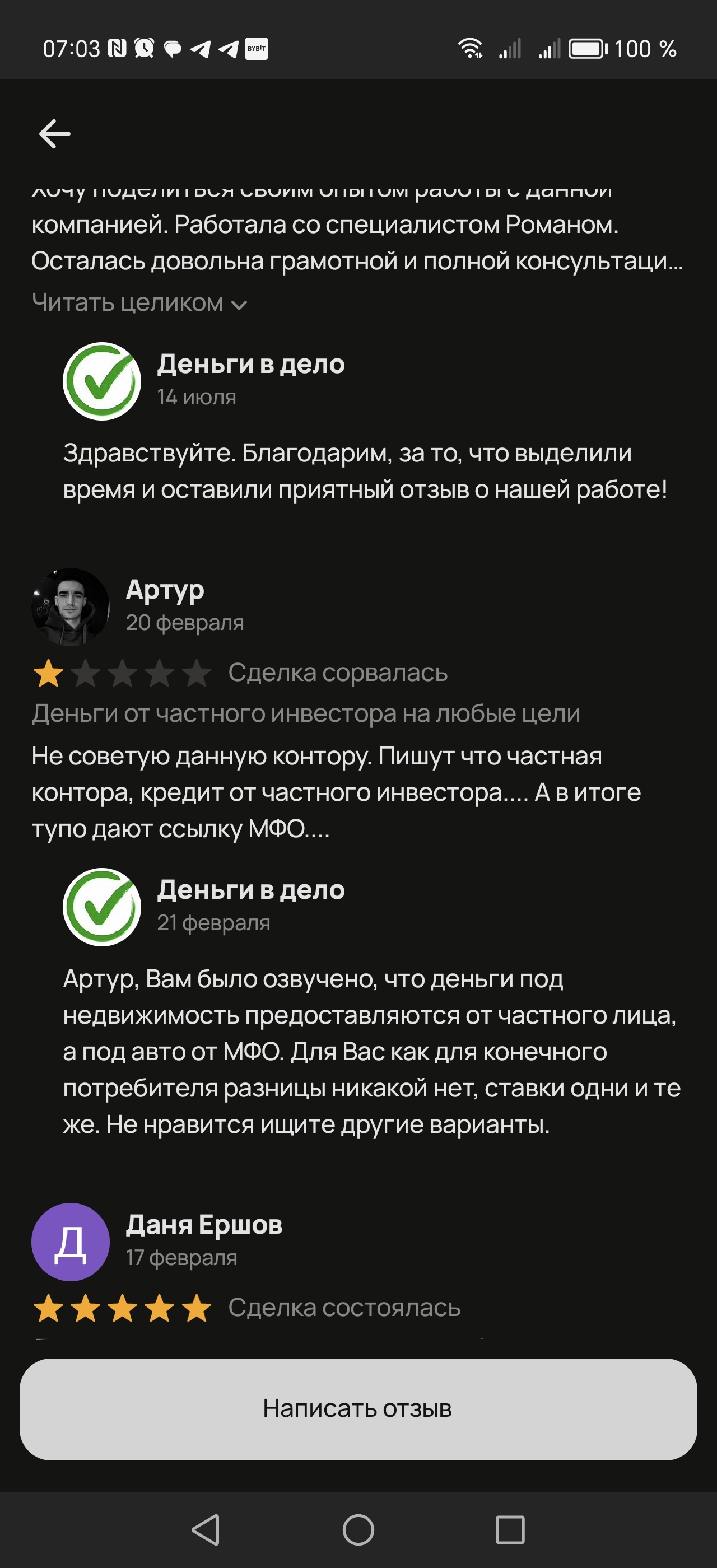The height and width of the screenshot is (1568, 717).
Task: Open Артур's profile photo
Action: [x=71, y=607]
